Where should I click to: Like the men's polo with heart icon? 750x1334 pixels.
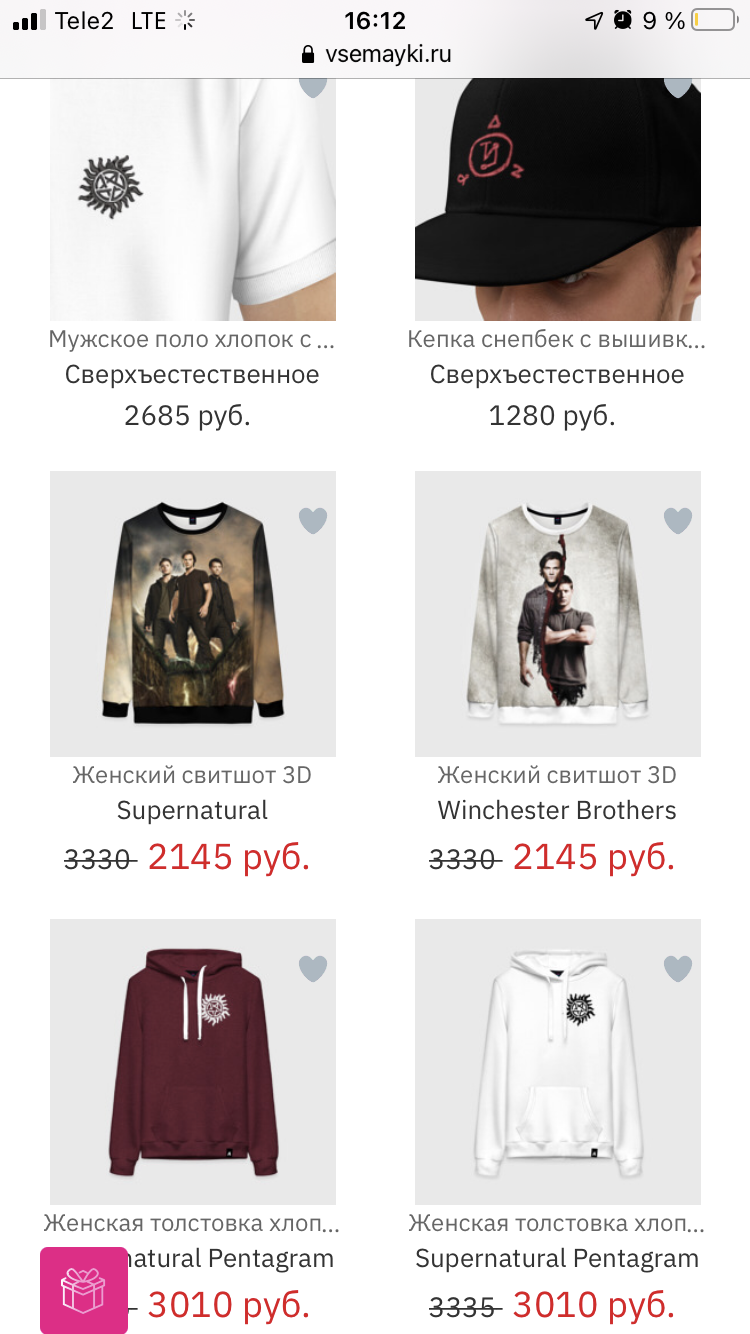pos(313,86)
